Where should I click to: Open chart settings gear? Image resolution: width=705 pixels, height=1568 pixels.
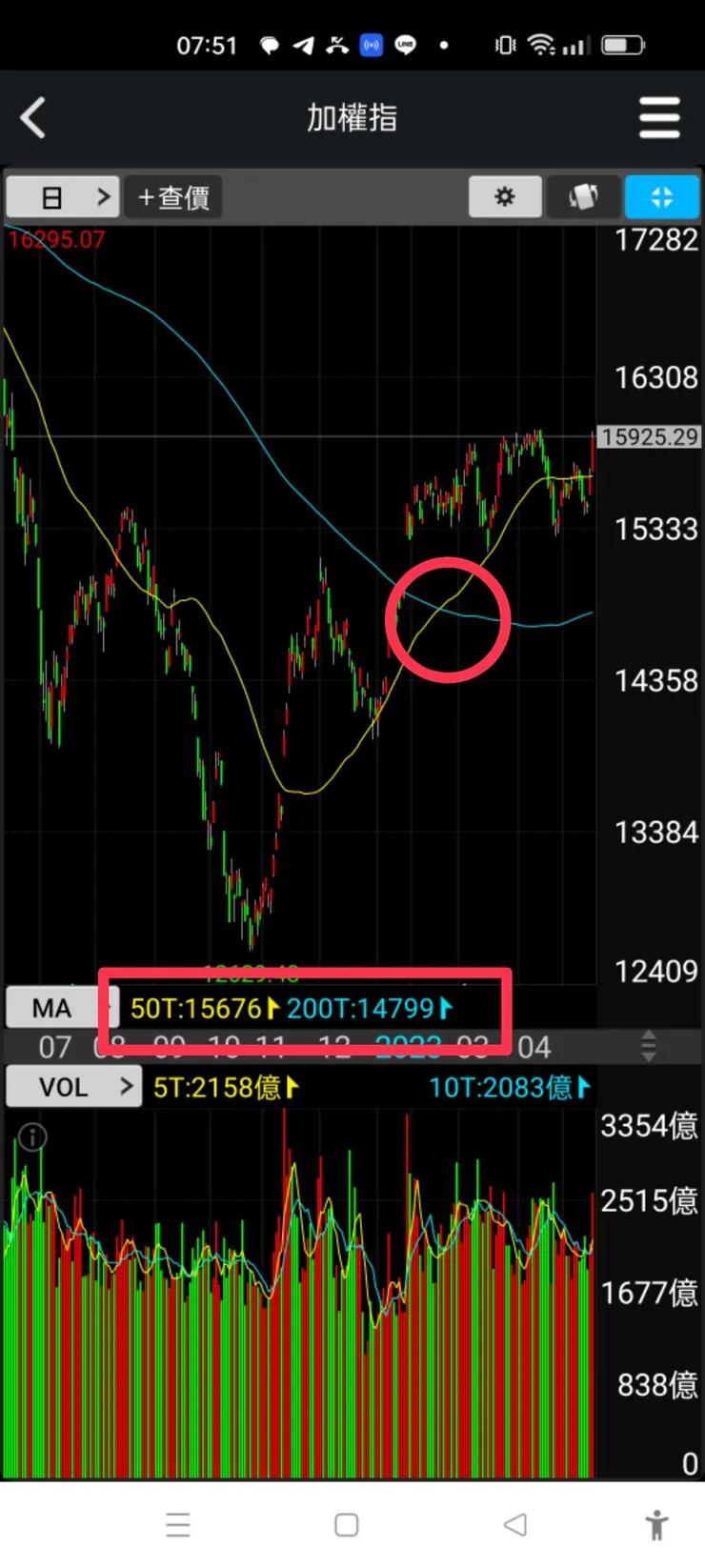(x=505, y=197)
